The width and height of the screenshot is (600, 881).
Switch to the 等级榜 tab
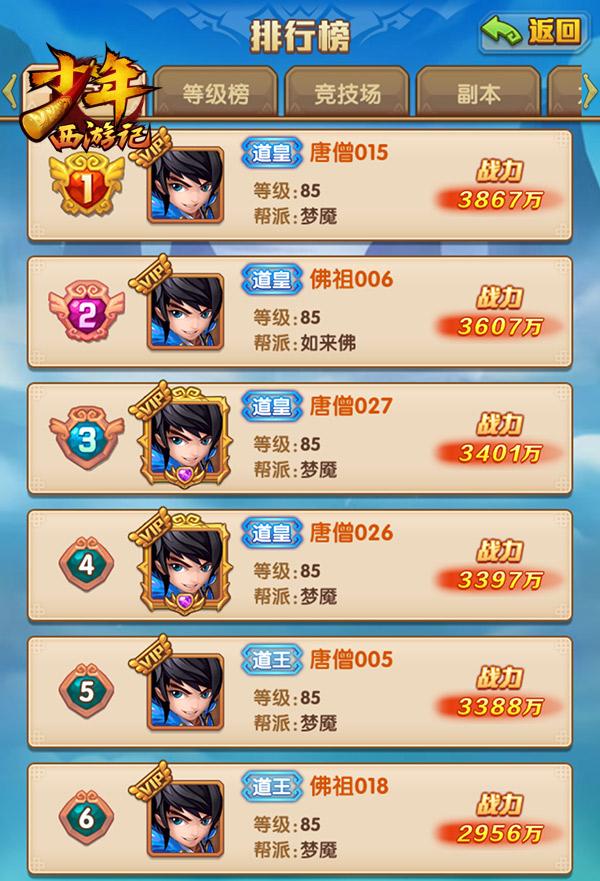(x=215, y=95)
